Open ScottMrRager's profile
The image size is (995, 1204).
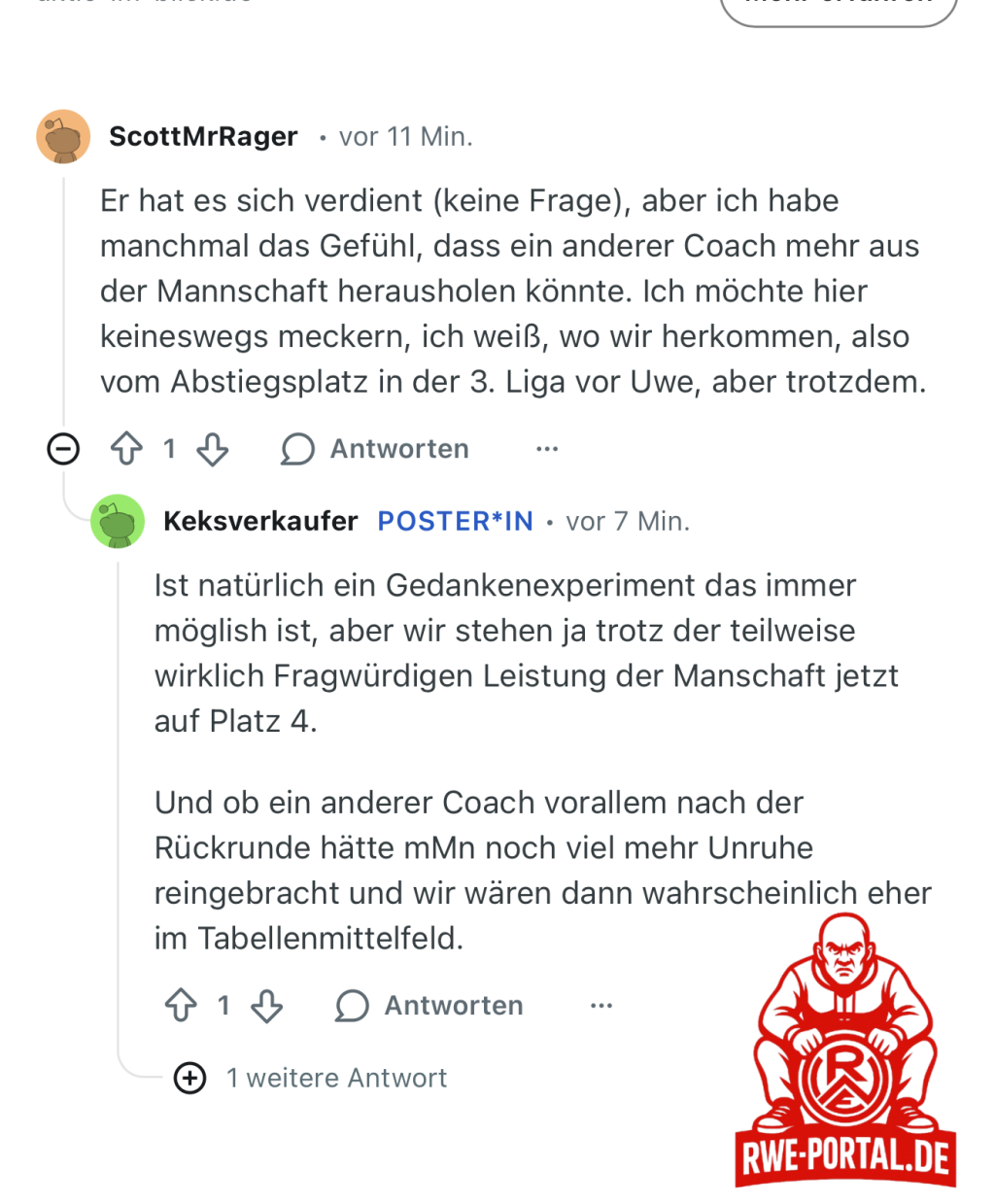click(203, 137)
